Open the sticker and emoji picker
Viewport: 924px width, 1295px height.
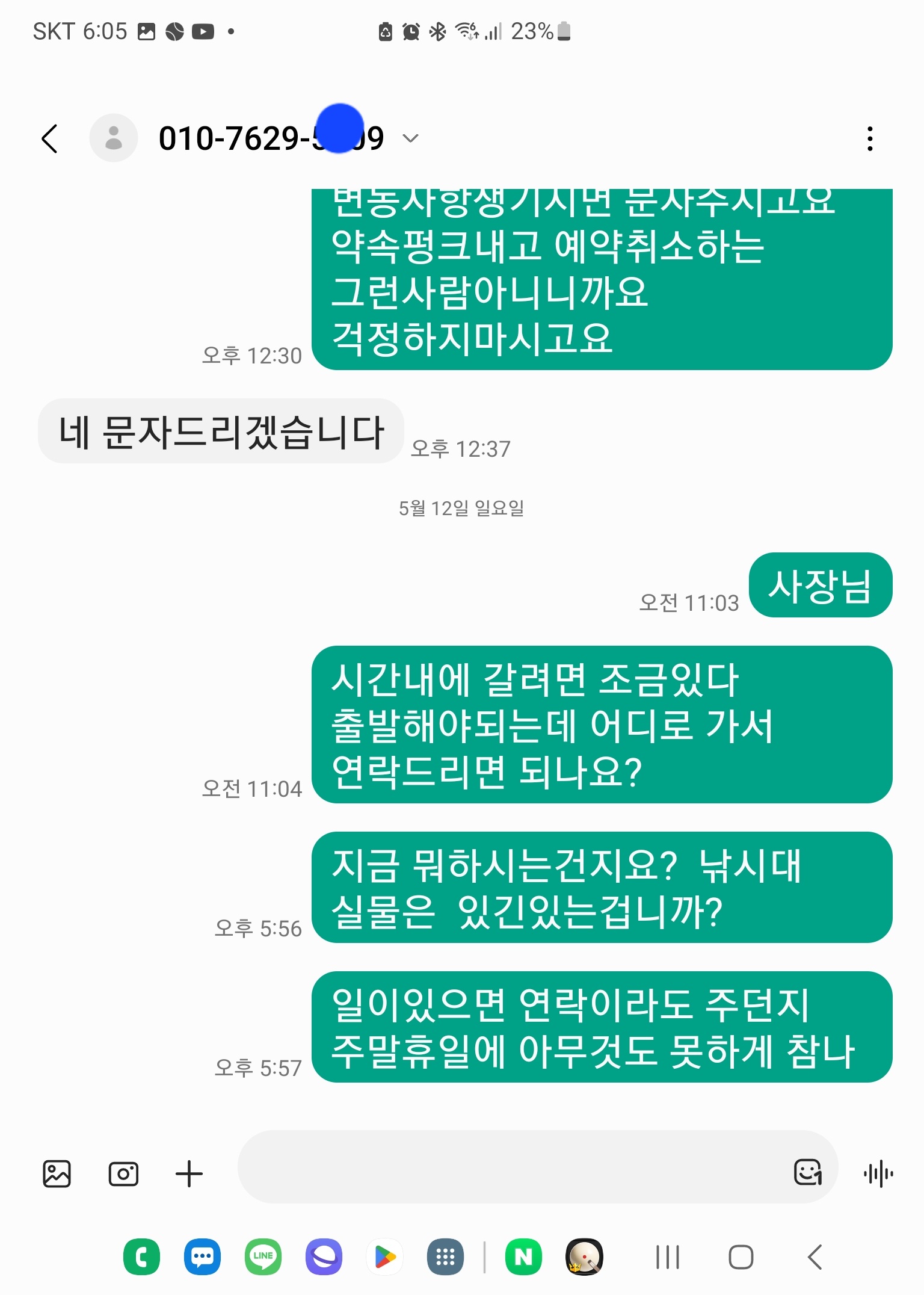point(807,1172)
